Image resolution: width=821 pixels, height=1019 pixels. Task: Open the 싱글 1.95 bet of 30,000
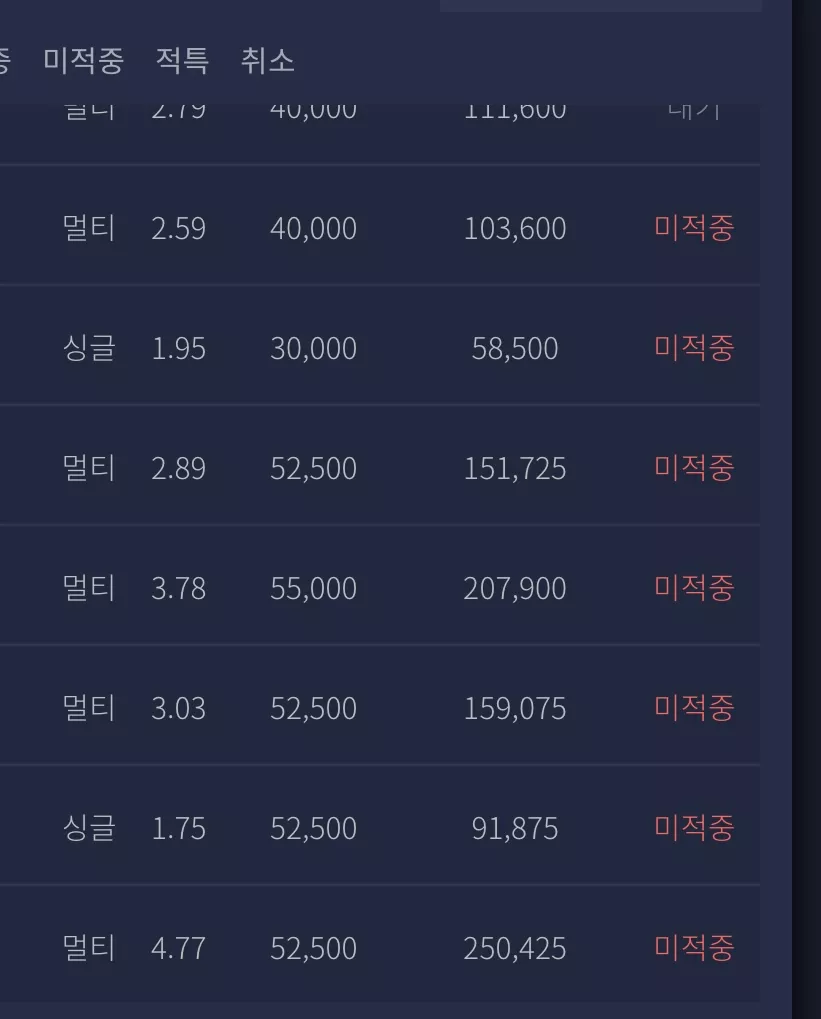[x=380, y=346]
